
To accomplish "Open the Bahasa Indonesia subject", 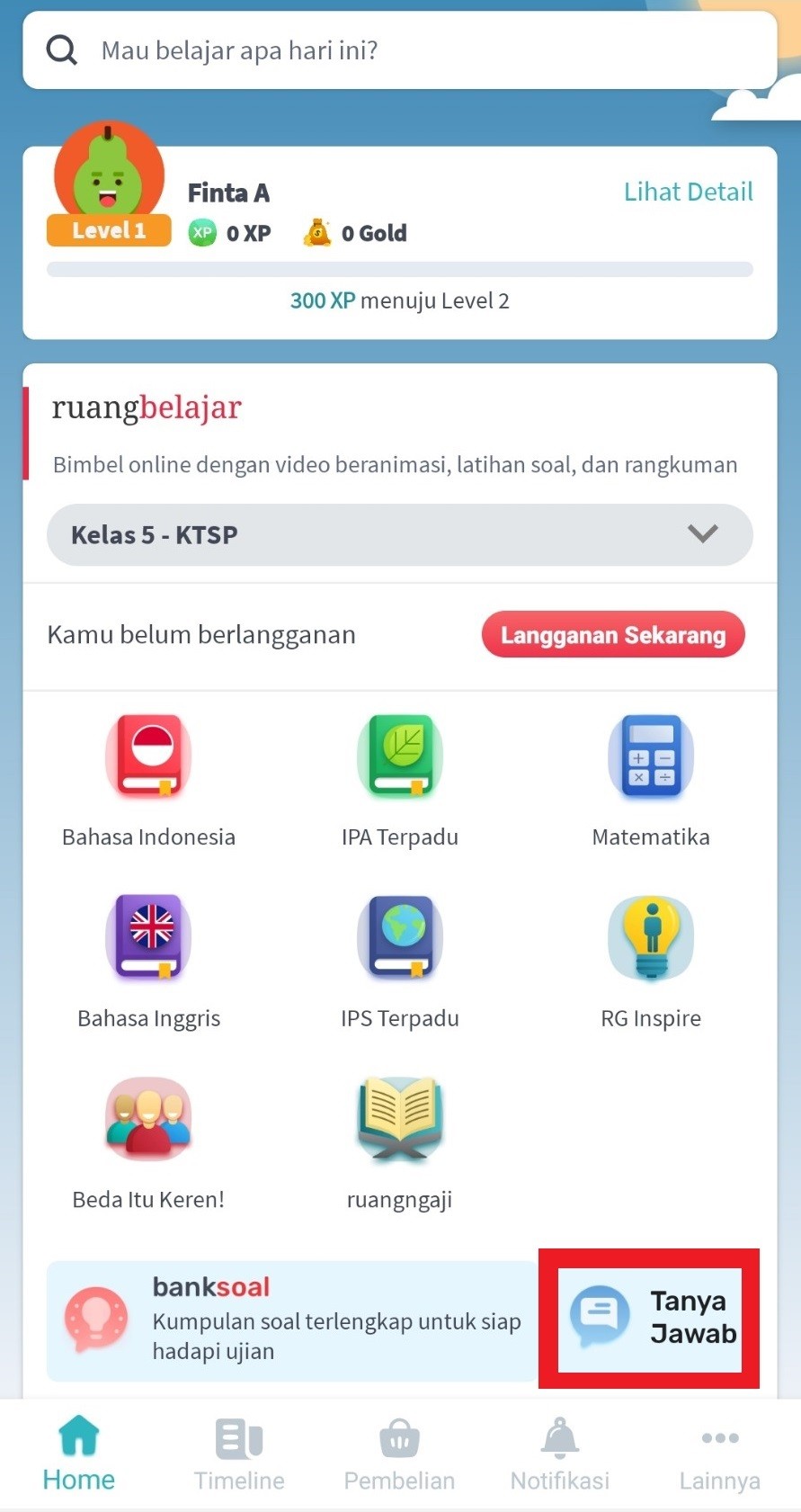I will pyautogui.click(x=148, y=781).
